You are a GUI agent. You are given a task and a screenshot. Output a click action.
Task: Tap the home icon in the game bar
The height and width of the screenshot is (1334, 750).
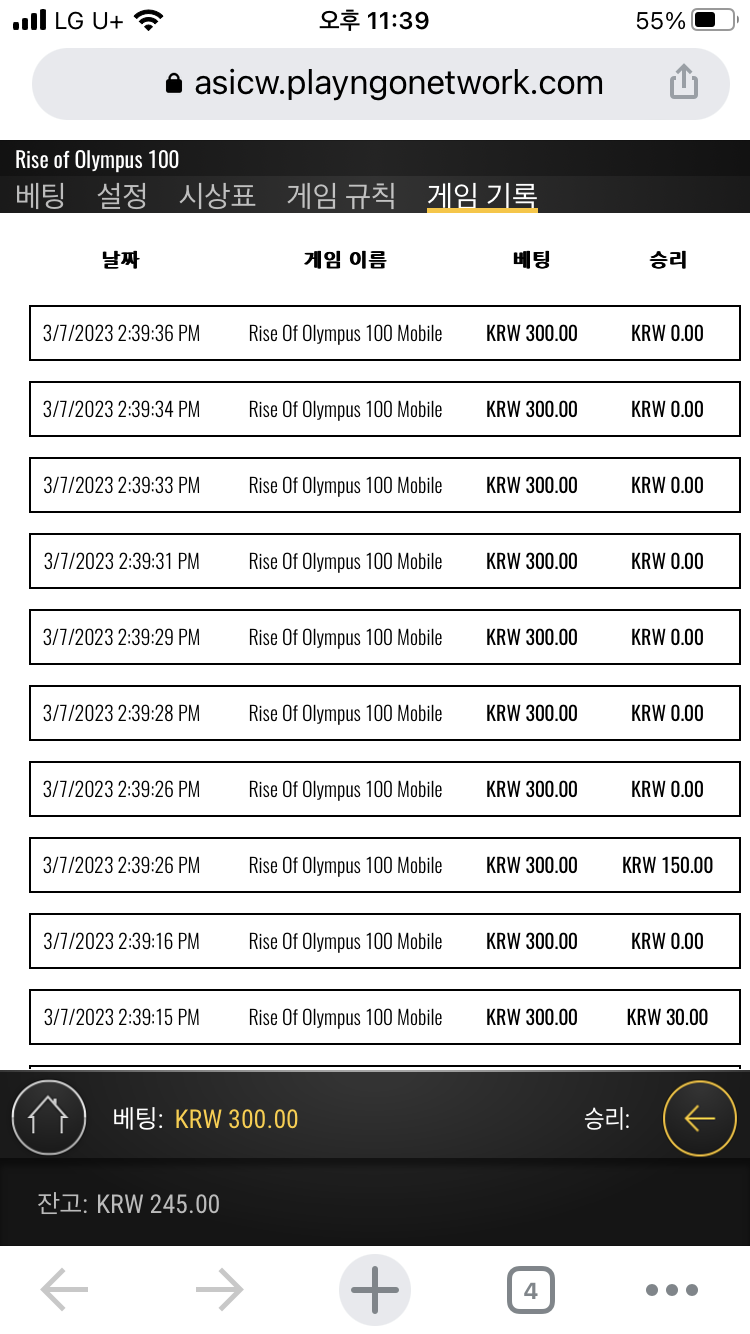(48, 1118)
